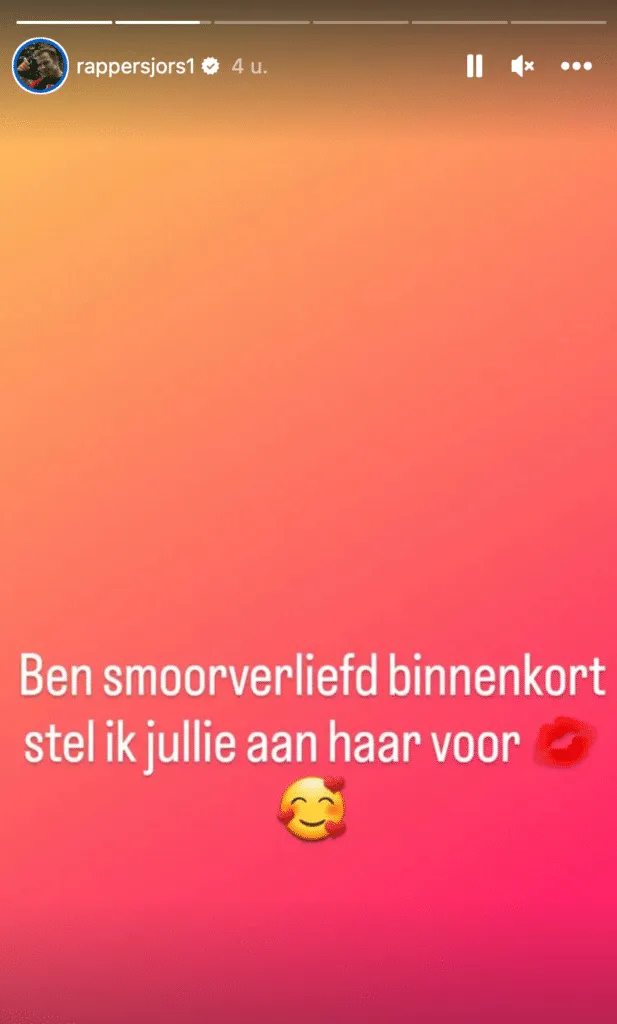Unmute the story sound
Image resolution: width=617 pixels, height=1024 pixels.
pos(522,66)
